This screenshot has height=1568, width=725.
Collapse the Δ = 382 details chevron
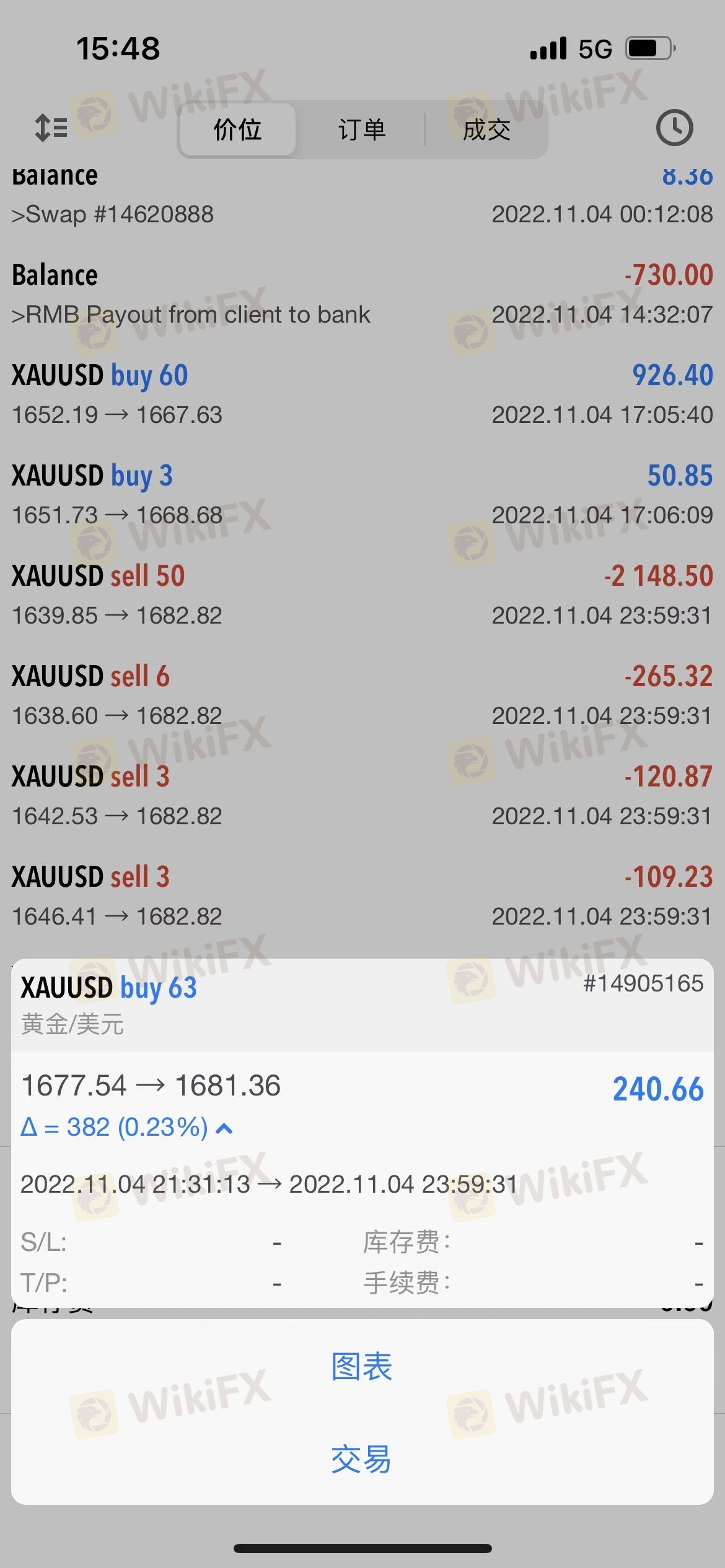tap(224, 1128)
